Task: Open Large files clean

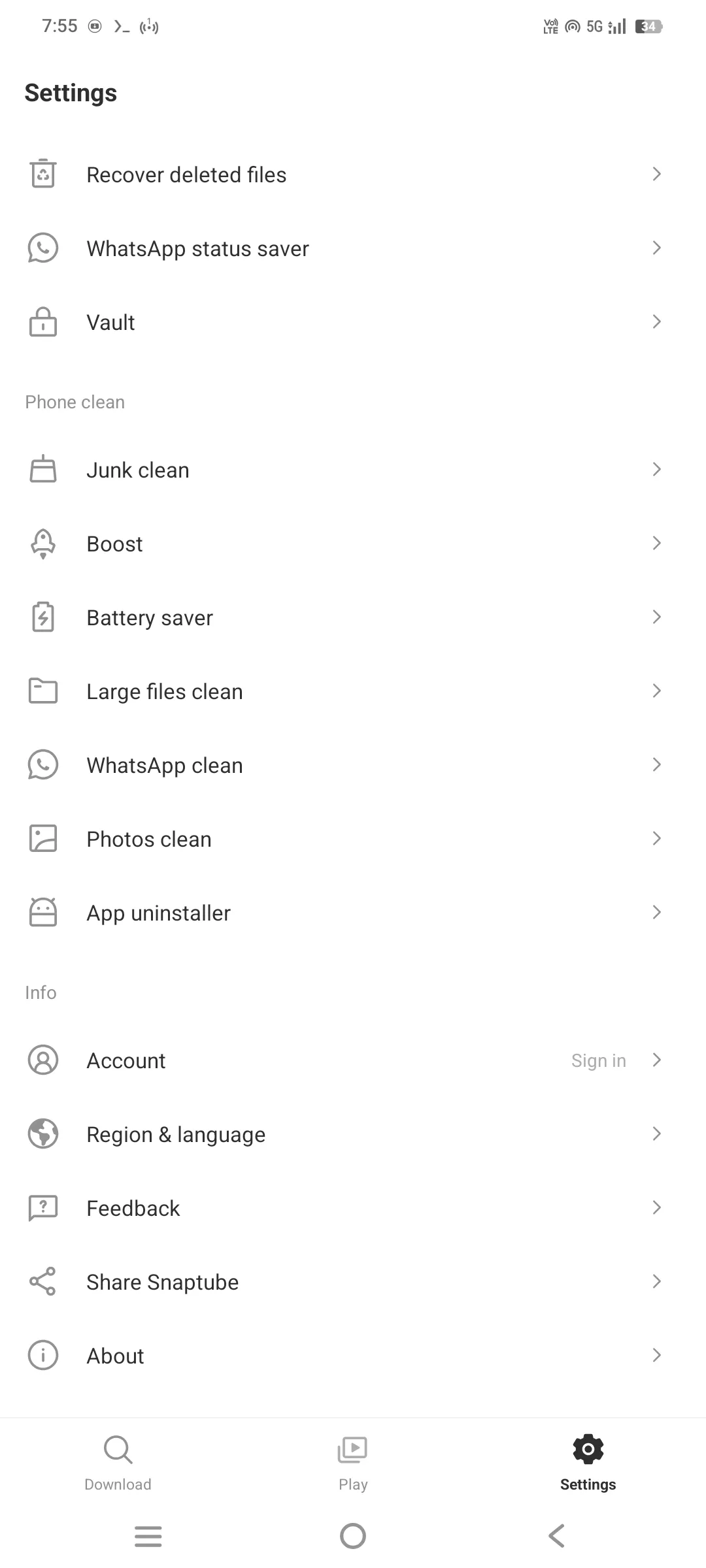Action: coord(164,691)
